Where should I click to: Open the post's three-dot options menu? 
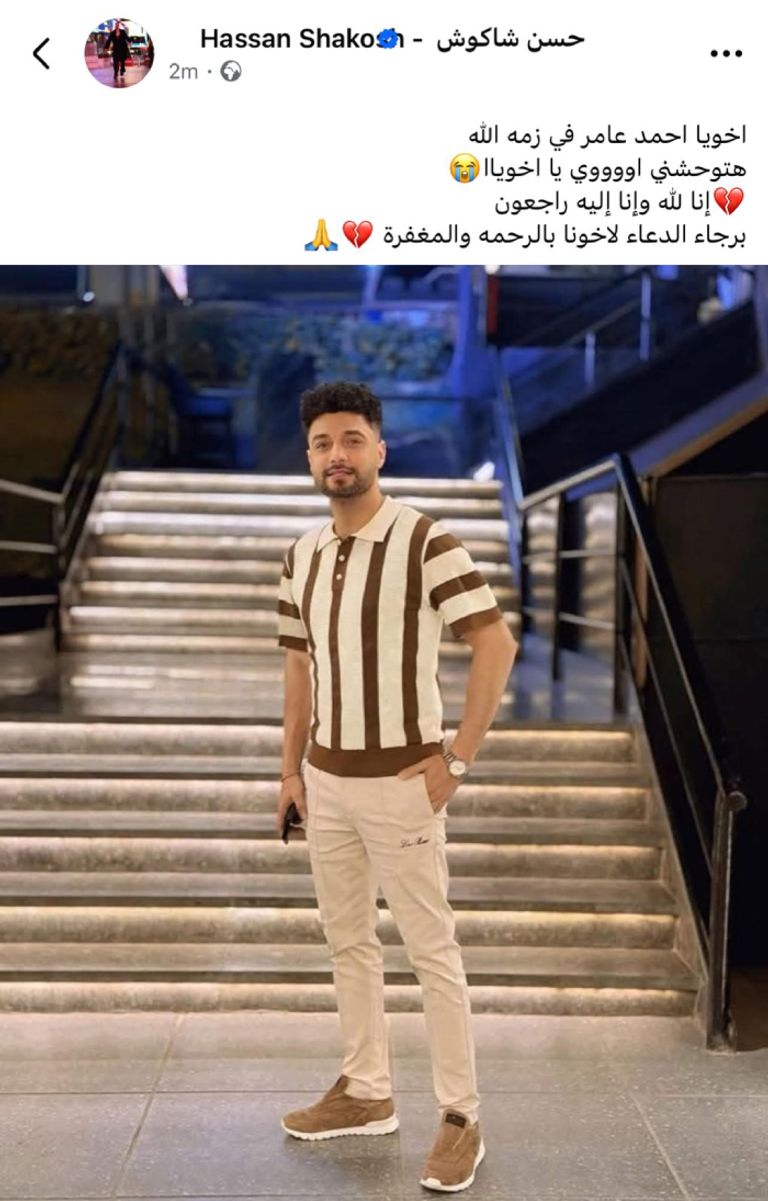pyautogui.click(x=725, y=54)
